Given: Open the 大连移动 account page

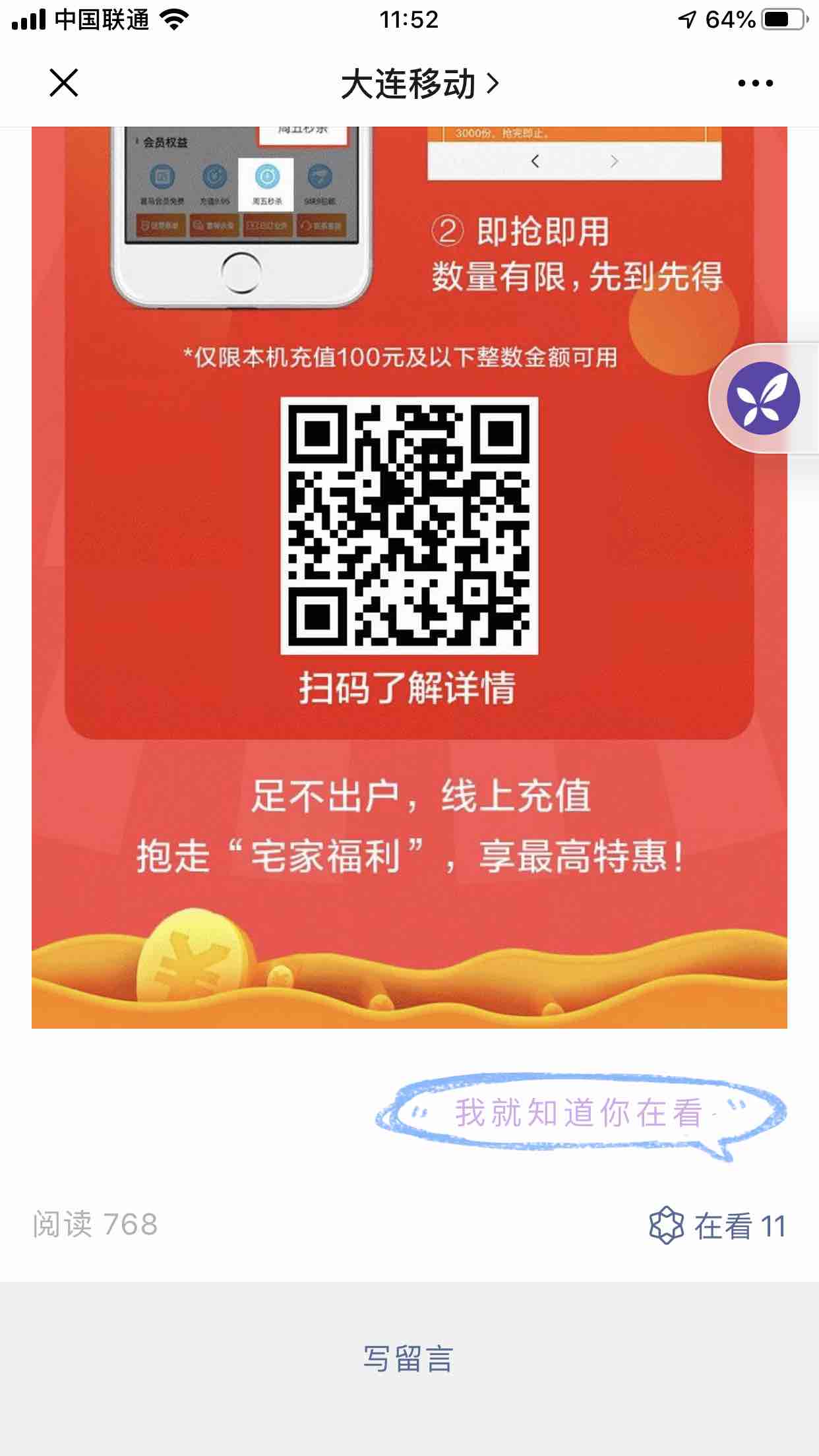Looking at the screenshot, I should point(419,84).
